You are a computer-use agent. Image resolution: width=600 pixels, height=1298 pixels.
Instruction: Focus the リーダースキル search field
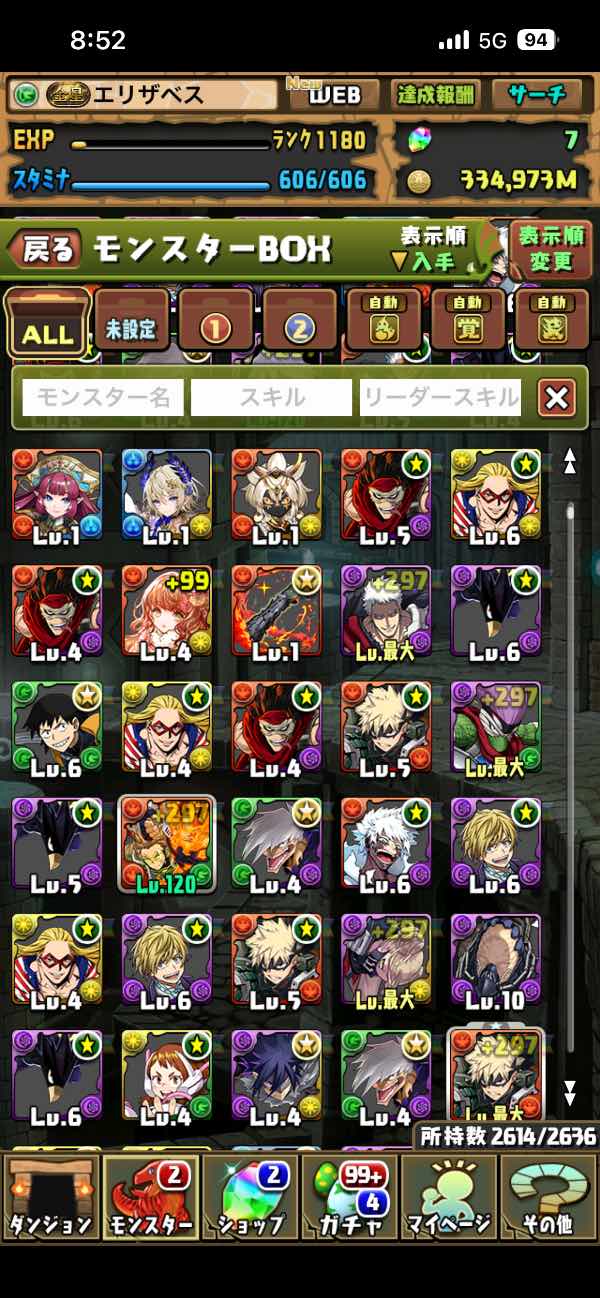point(441,398)
